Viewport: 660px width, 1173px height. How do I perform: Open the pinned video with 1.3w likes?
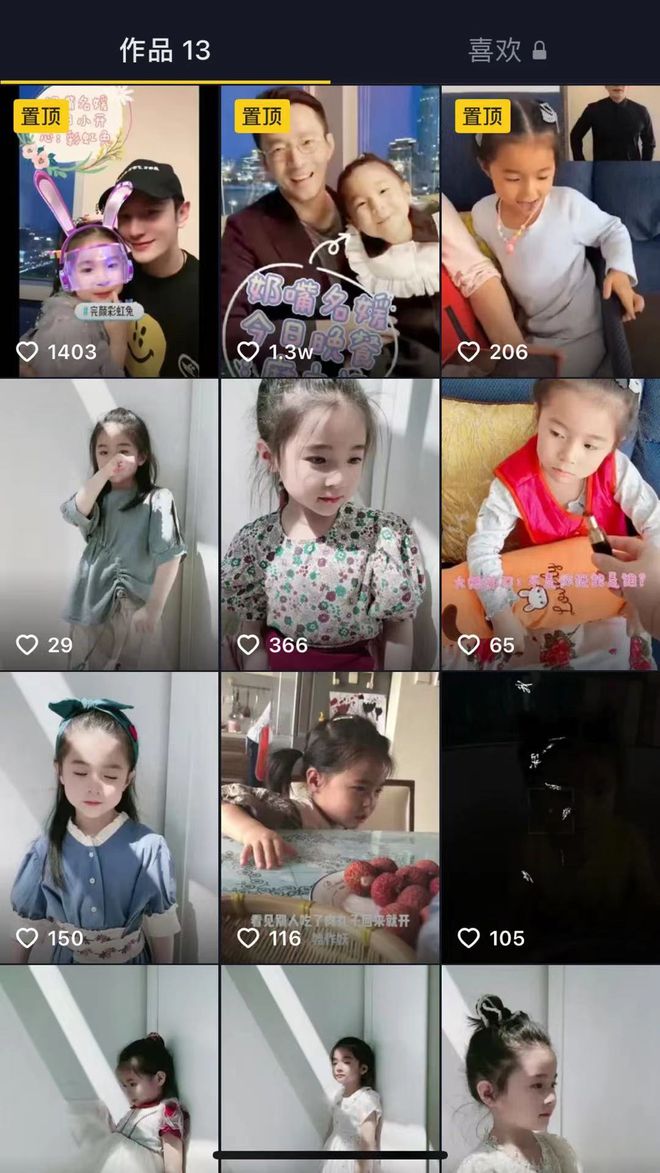coord(329,230)
